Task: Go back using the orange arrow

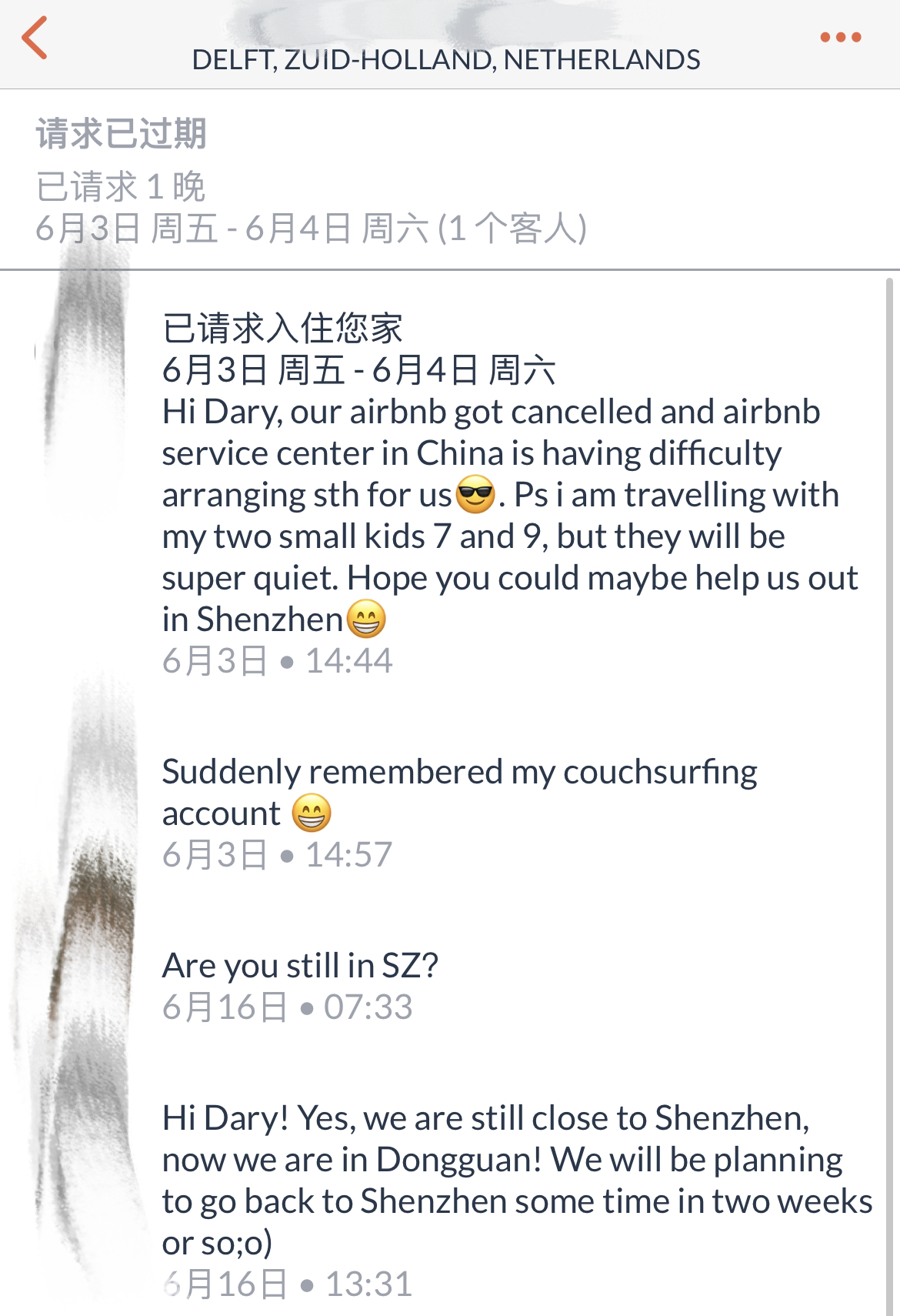Action: tap(35, 38)
